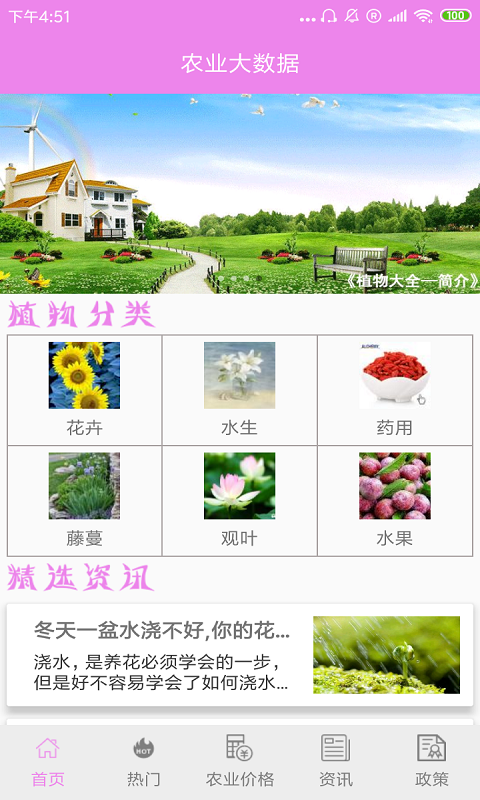Screen dimensions: 480x800
Task: Open the article 冬天一盆水浇不好
Action: tap(240, 655)
